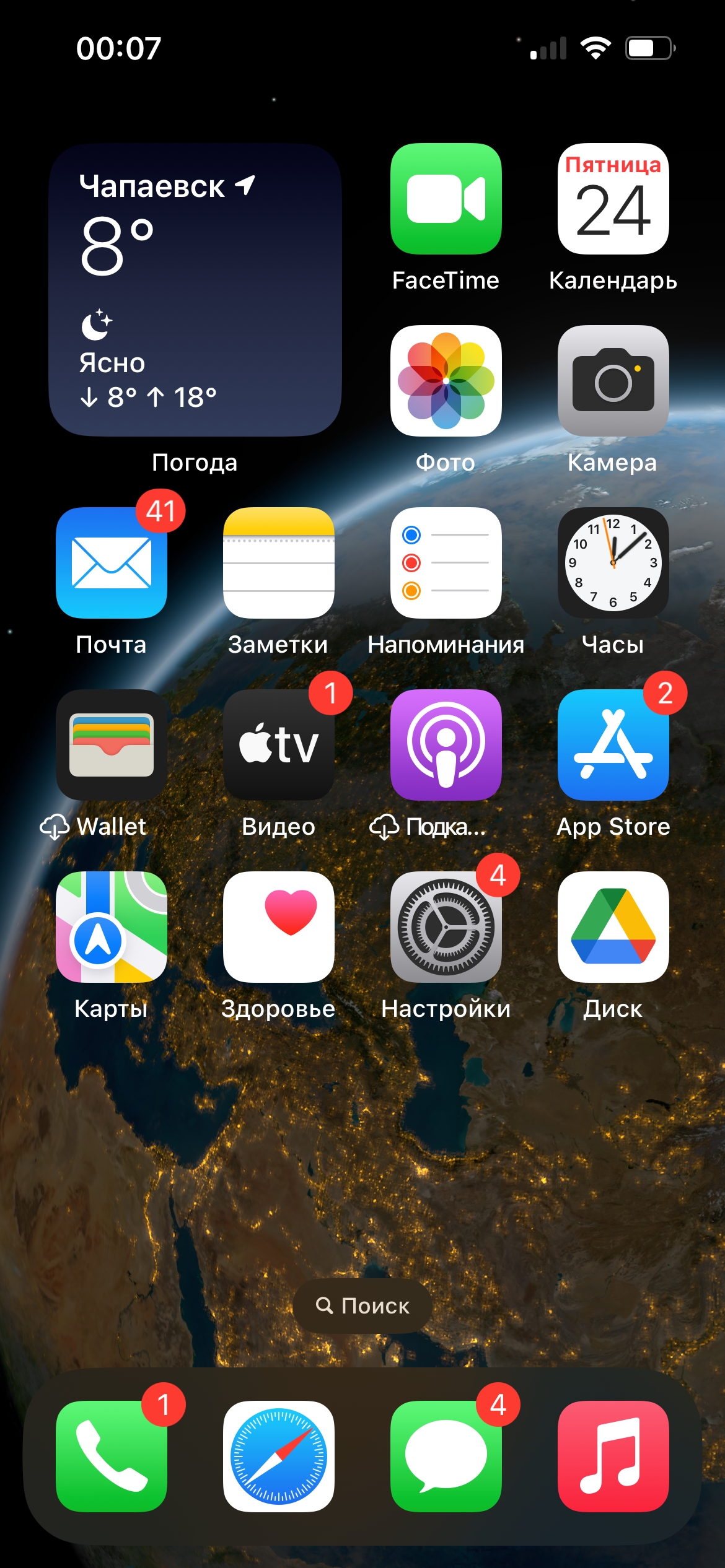Screen dimensions: 725x1568
Task: Tap the Поиск search pill
Action: pos(362,1305)
